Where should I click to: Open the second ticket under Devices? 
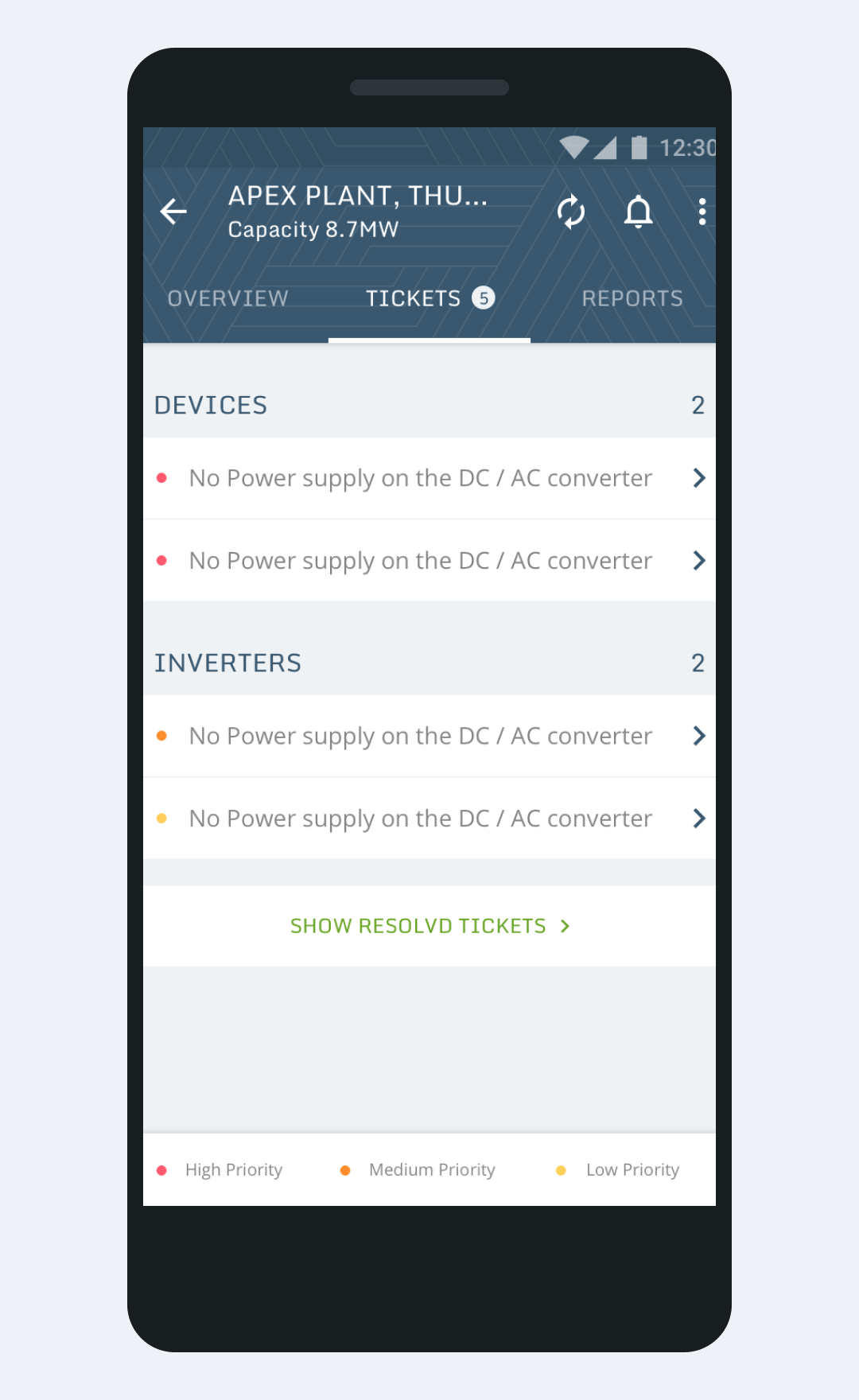[x=429, y=561]
